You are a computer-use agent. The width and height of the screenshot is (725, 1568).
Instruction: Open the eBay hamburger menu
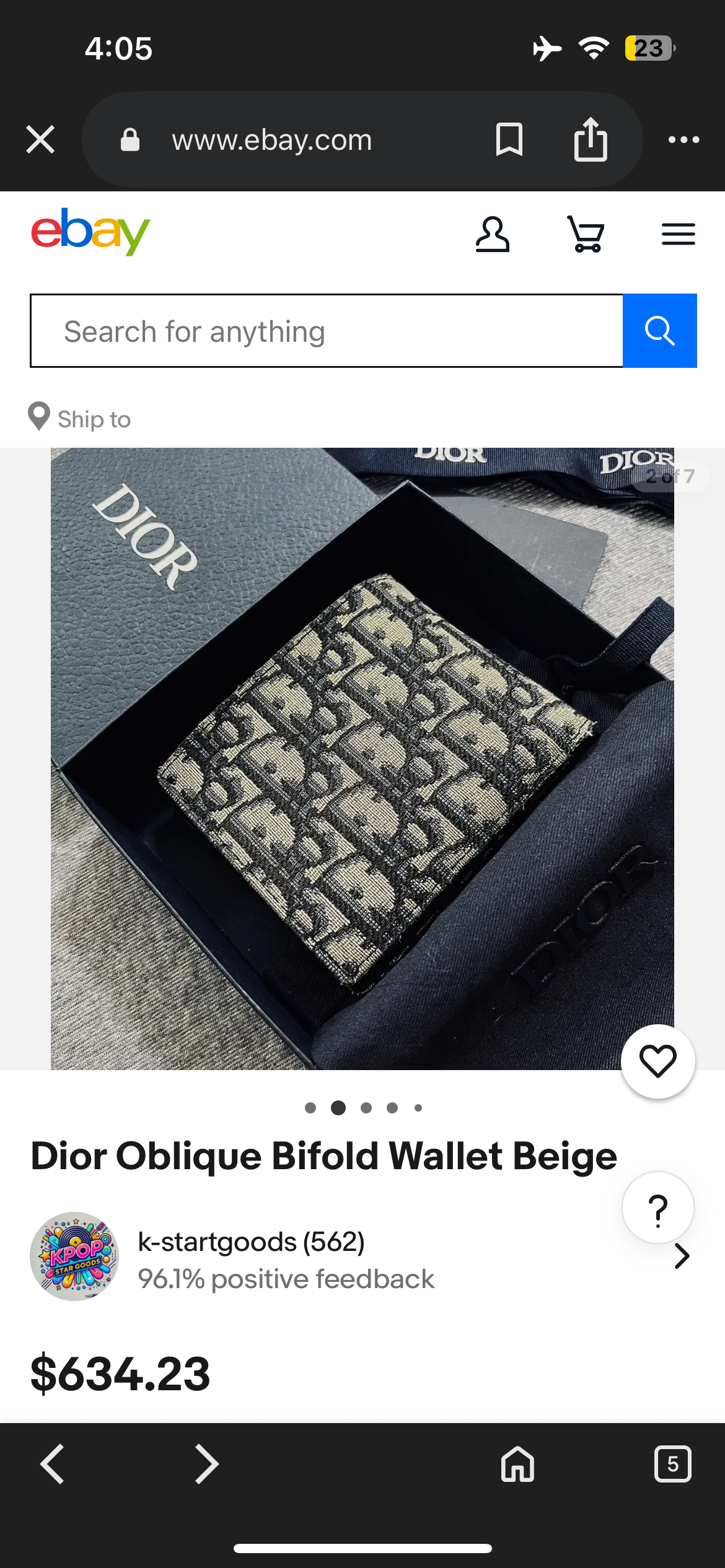pyautogui.click(x=678, y=234)
